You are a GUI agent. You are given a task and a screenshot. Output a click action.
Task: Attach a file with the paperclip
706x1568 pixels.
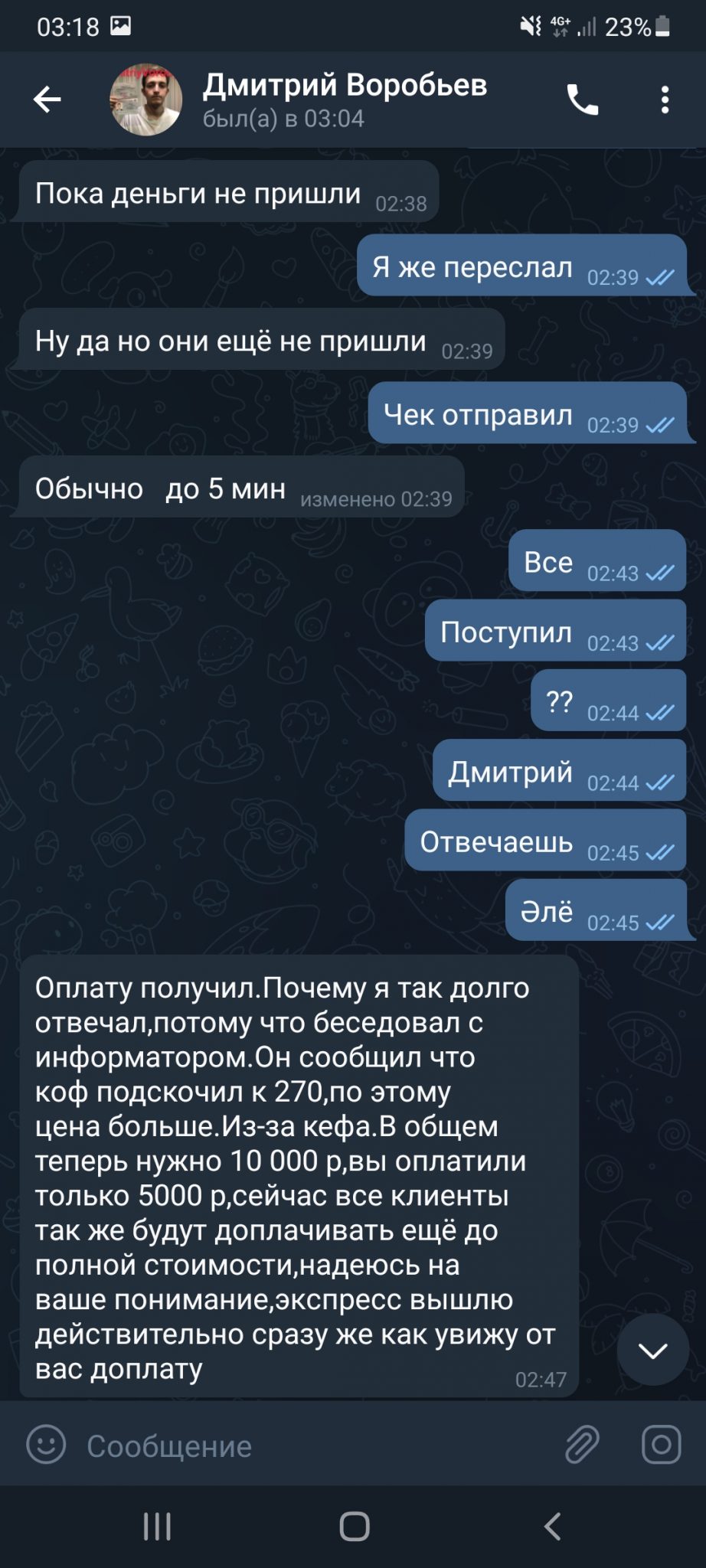pos(582,1445)
